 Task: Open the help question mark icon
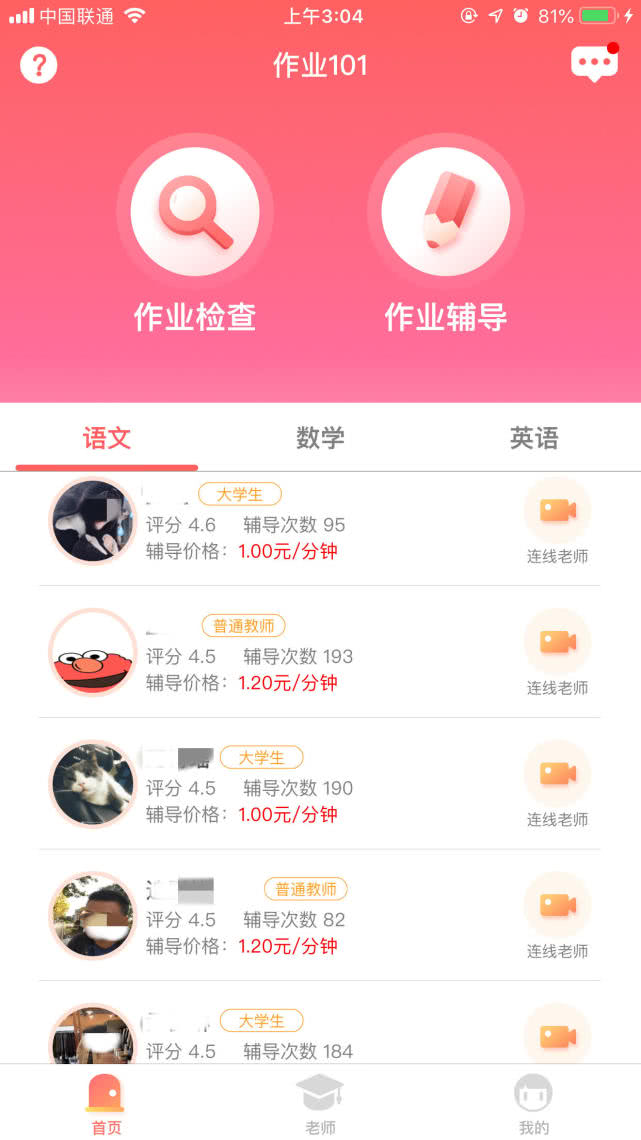pos(39,66)
